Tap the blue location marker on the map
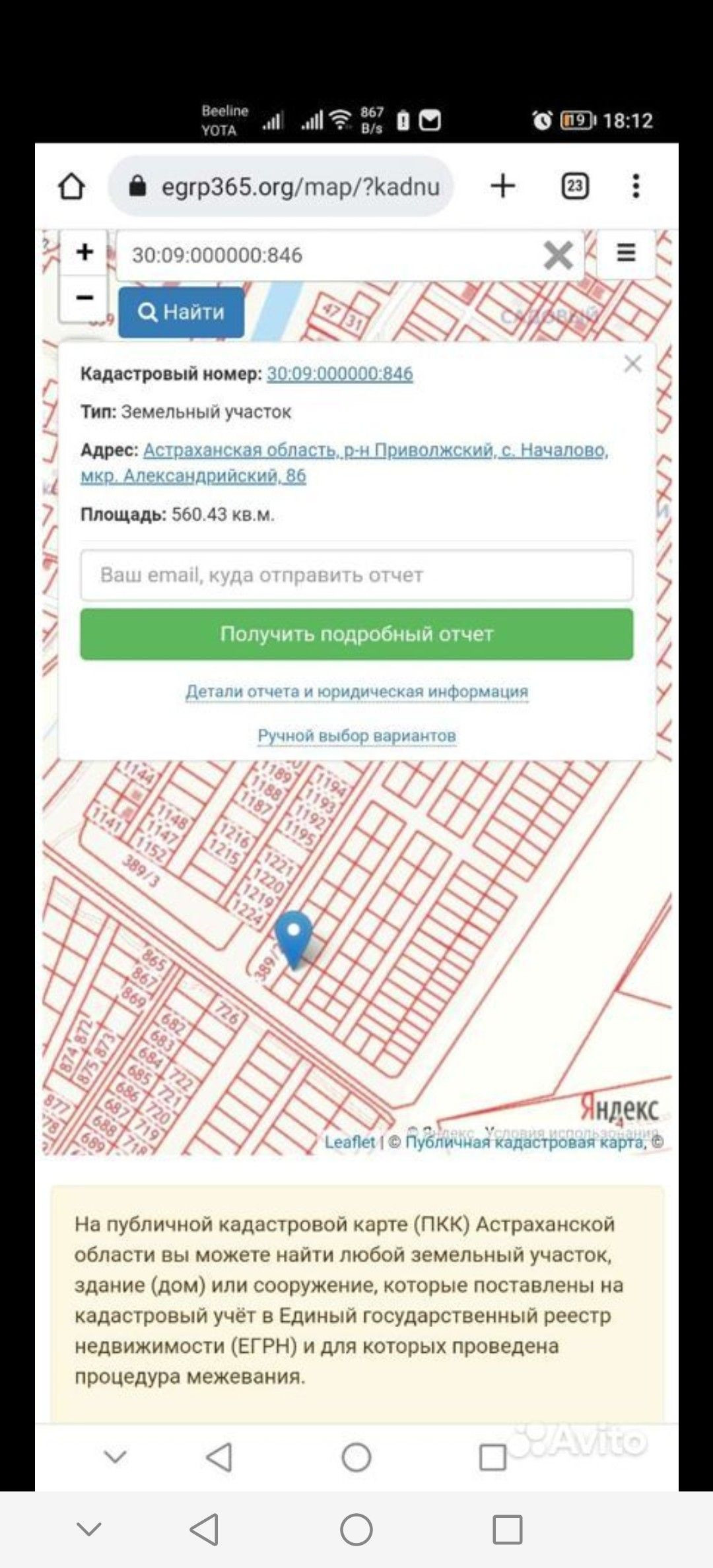 [x=294, y=938]
